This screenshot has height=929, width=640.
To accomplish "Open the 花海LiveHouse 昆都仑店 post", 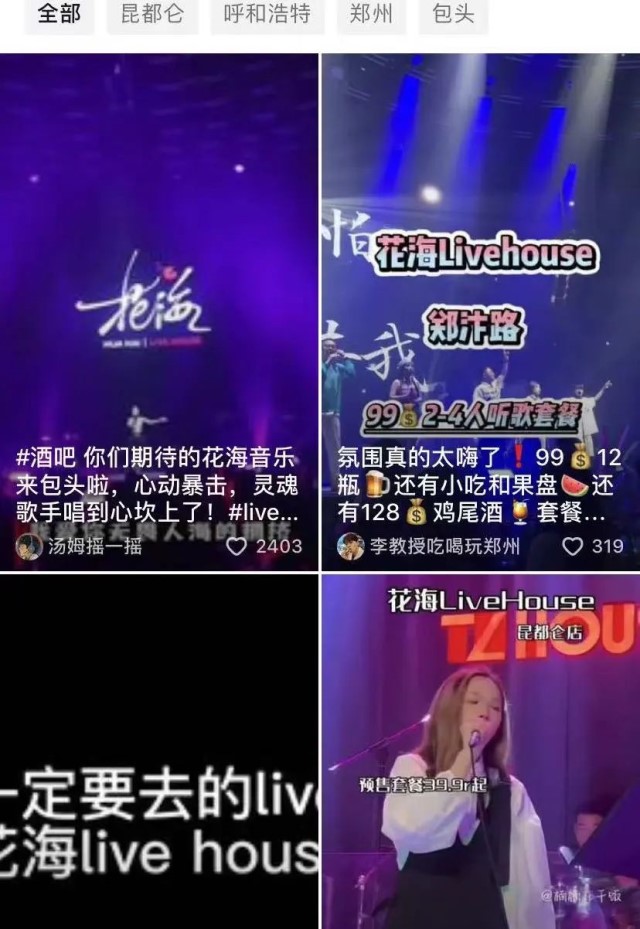I will pos(481,752).
